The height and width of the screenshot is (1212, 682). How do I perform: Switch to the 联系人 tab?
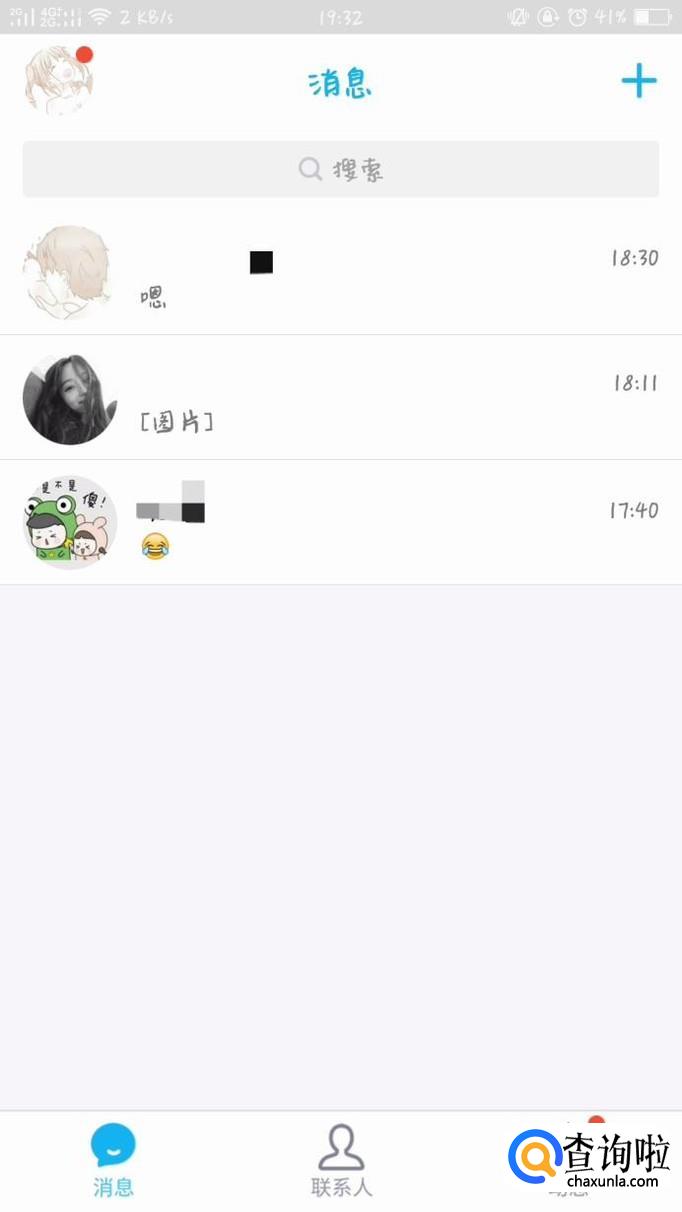pos(341,1160)
